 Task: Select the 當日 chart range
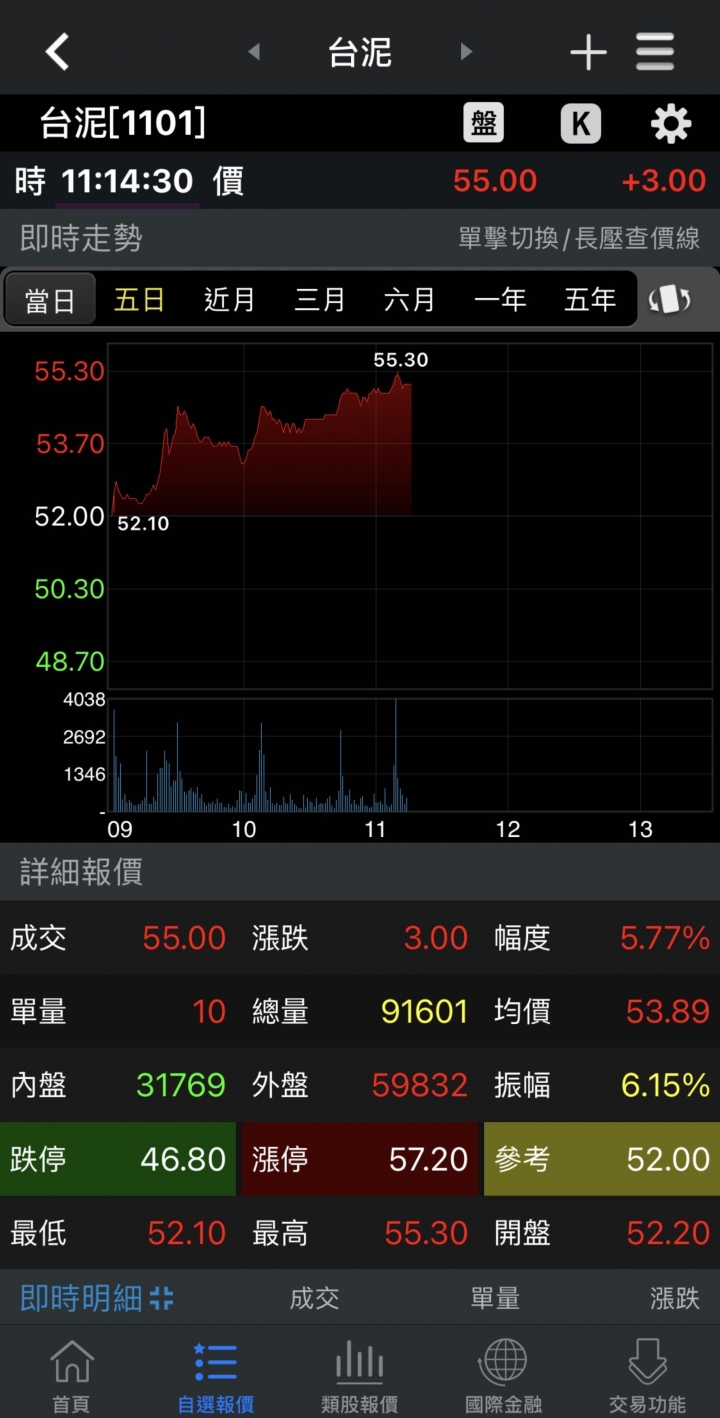[50, 299]
